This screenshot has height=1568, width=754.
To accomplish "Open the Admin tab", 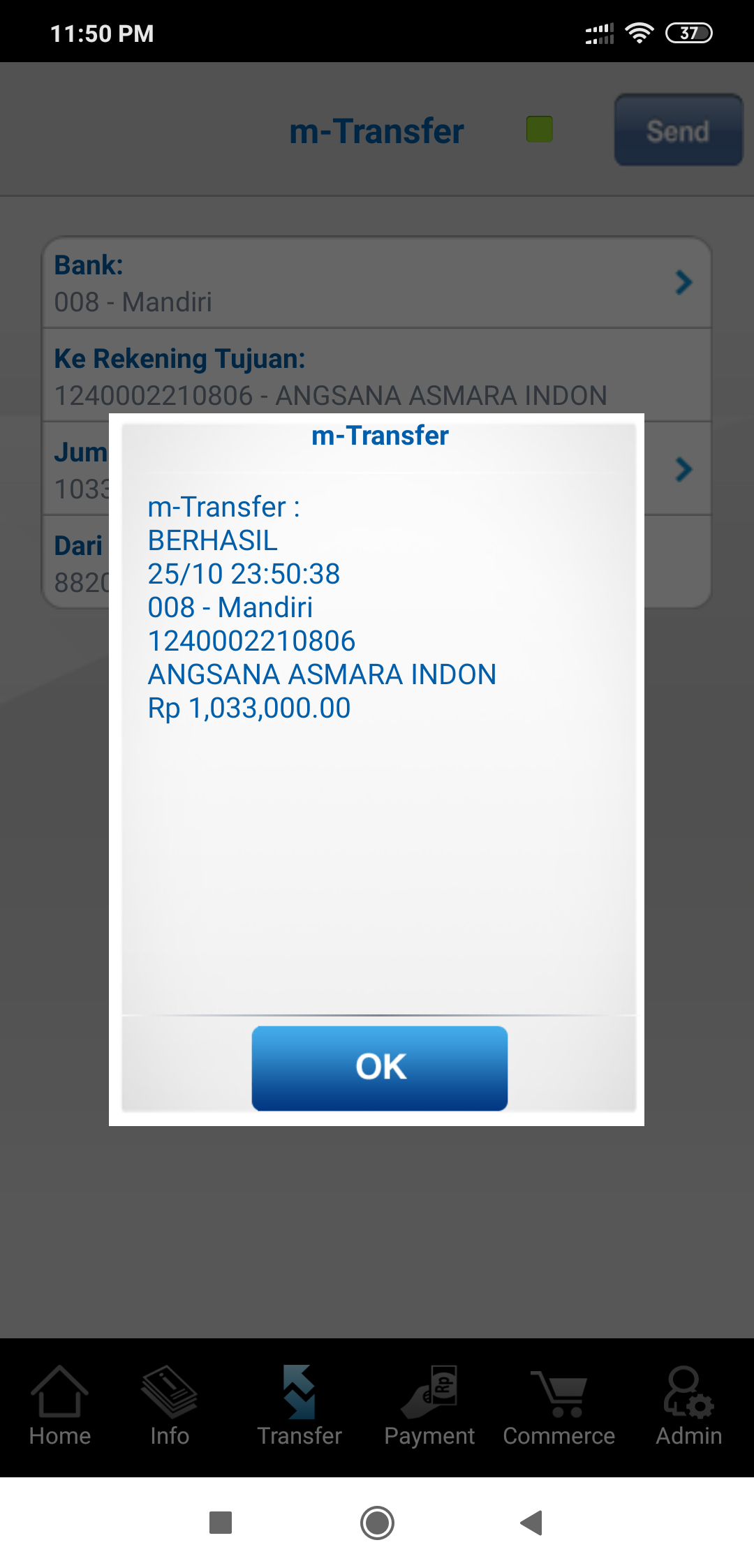I will coord(689,1406).
